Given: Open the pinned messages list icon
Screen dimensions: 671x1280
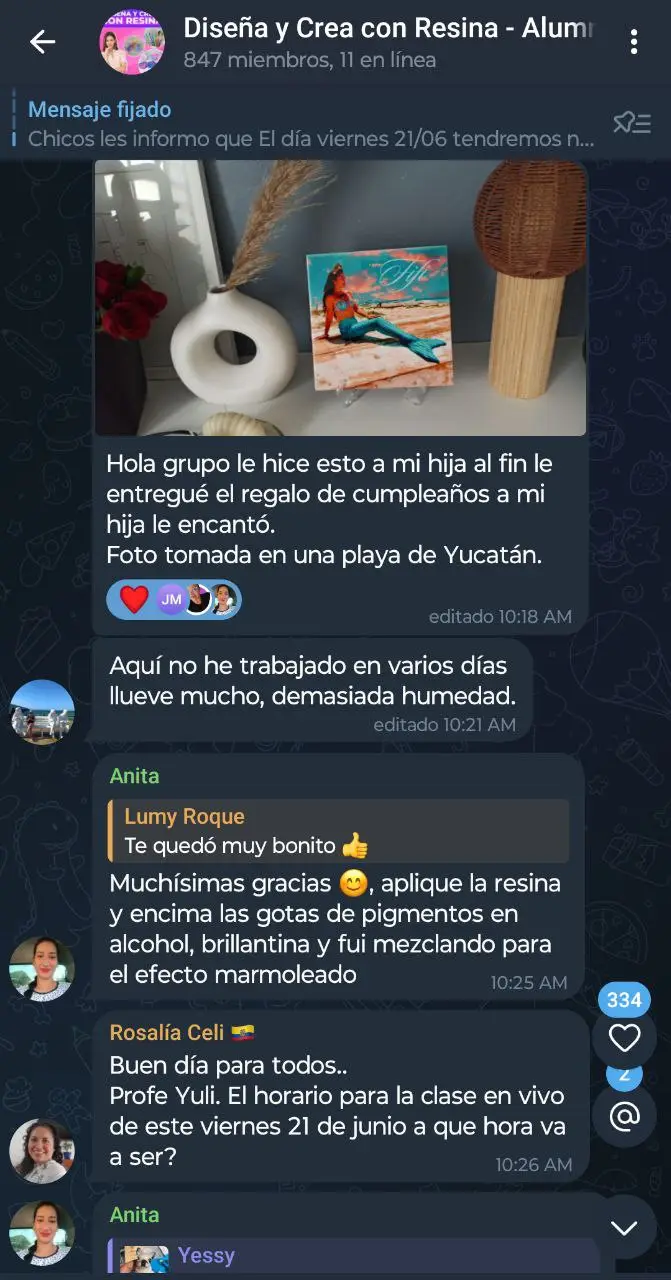Looking at the screenshot, I should [x=631, y=123].
